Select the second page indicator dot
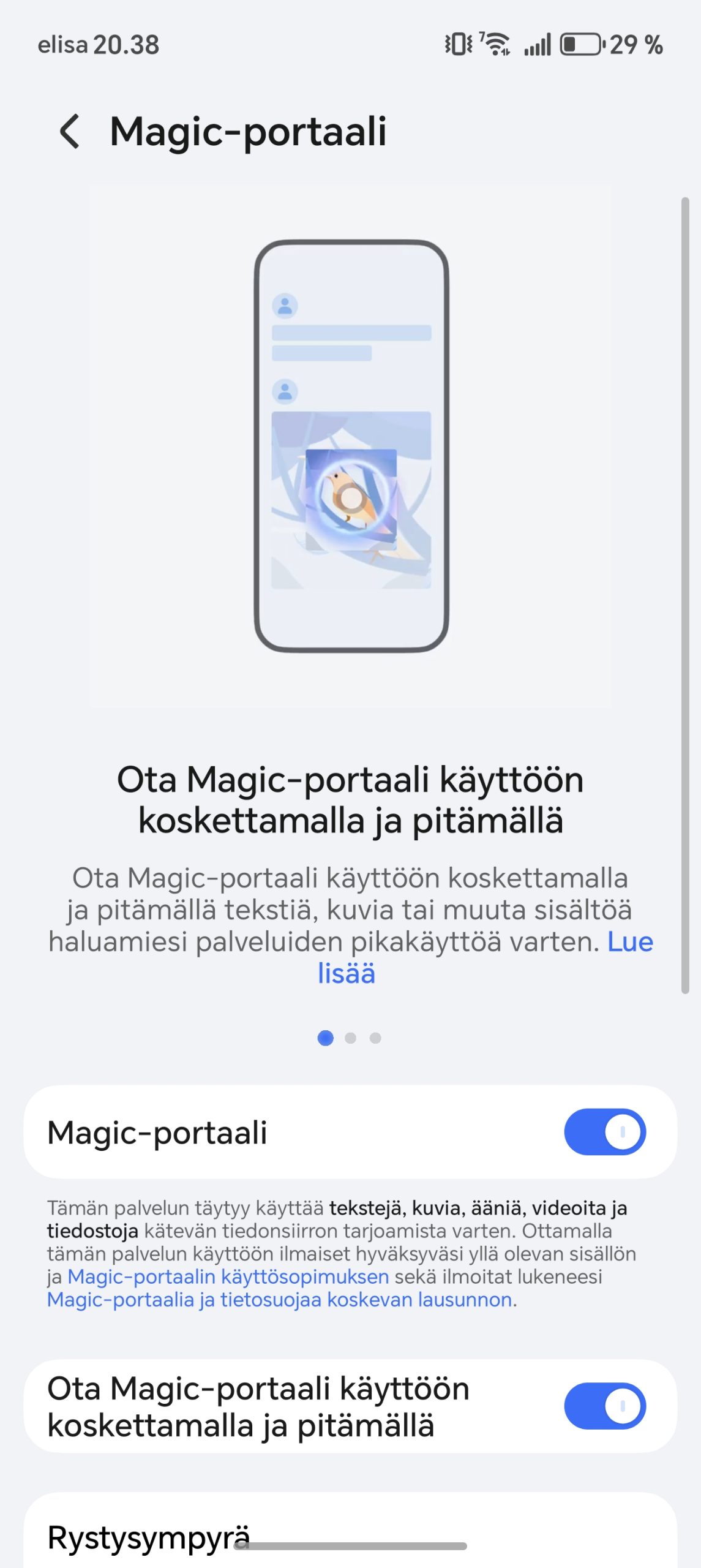The height and width of the screenshot is (1568, 701). [x=350, y=1038]
